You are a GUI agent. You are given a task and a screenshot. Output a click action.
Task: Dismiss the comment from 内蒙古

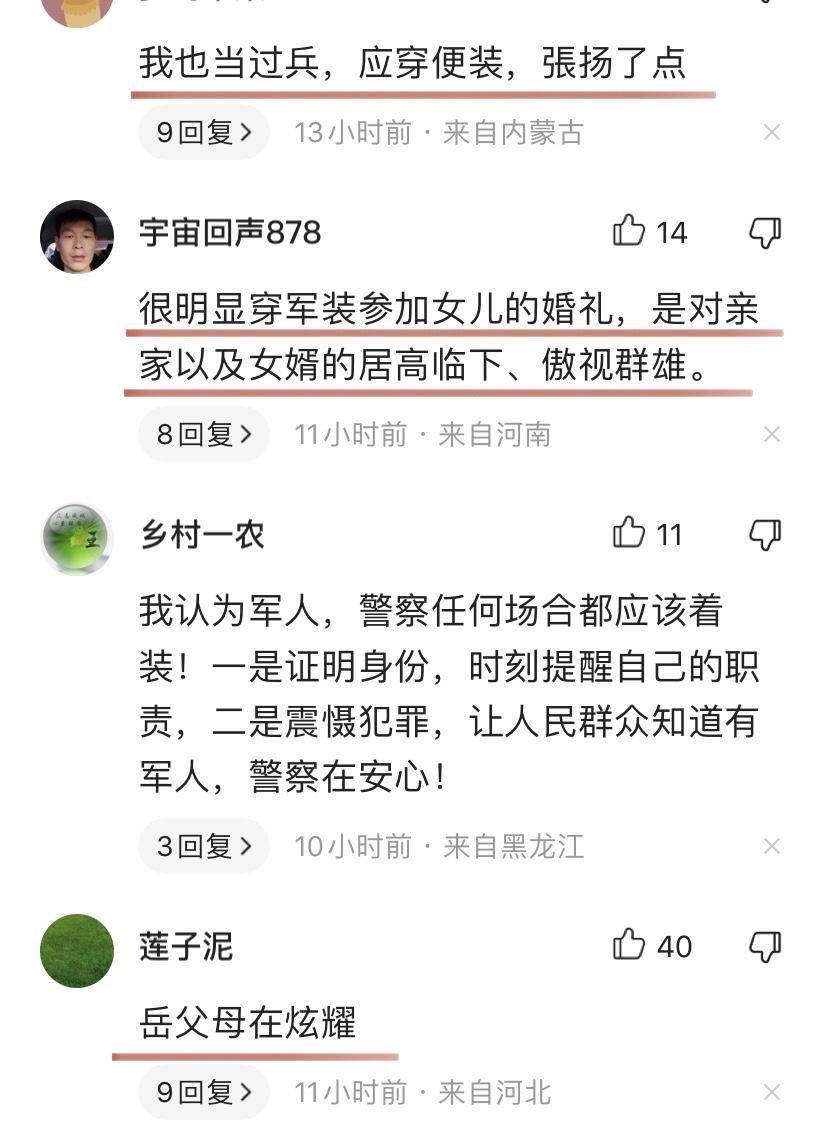(771, 132)
